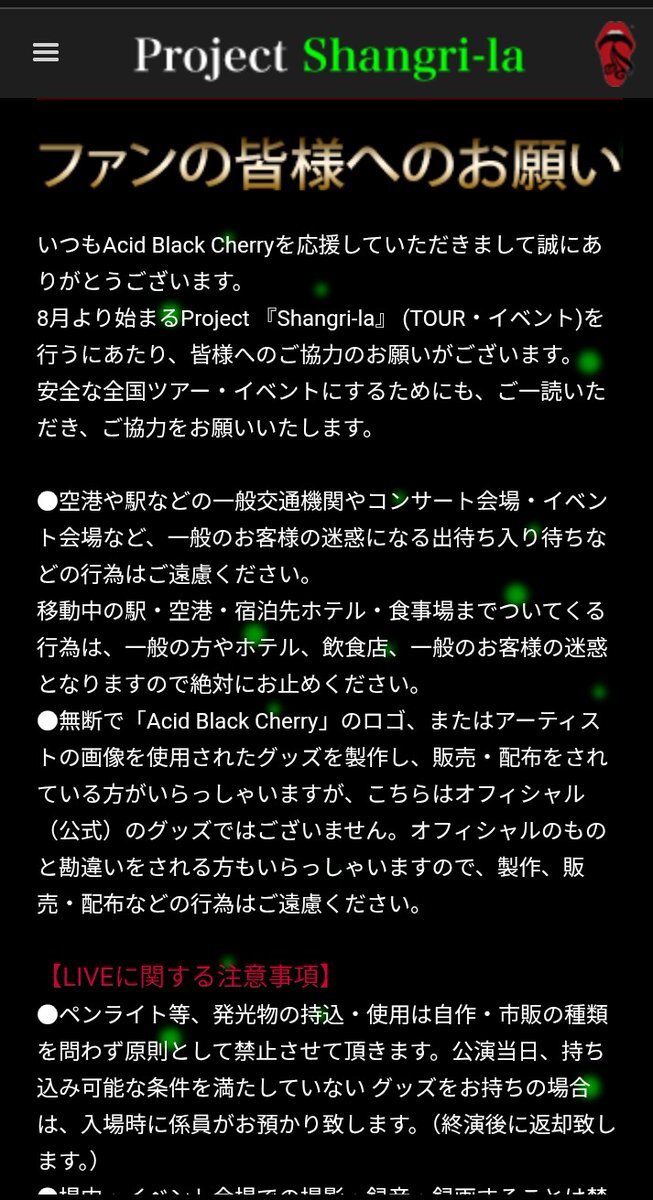This screenshot has height=1200, width=653.
Task: Open the Project Shangri-la header logo link
Action: [x=329, y=56]
